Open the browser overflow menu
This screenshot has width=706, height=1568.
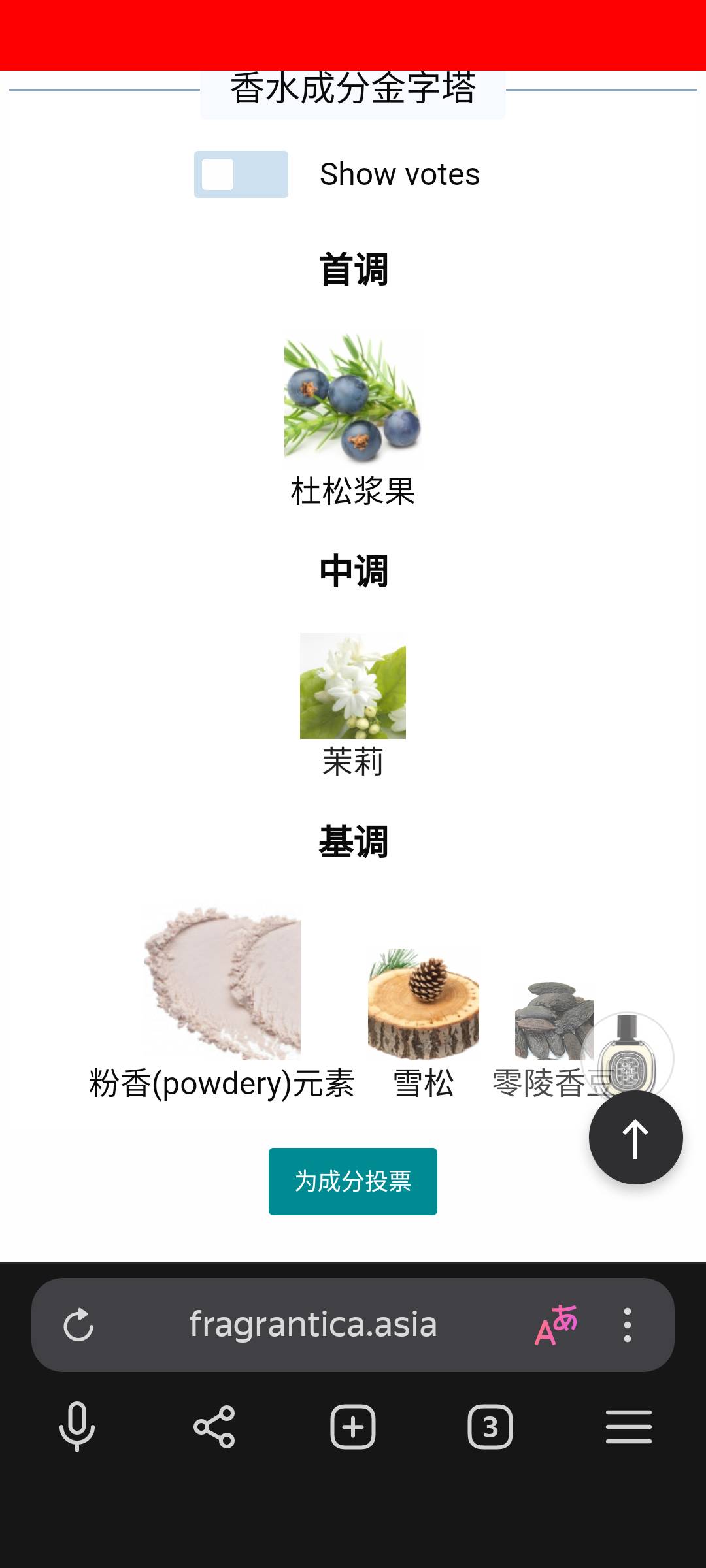628,1325
